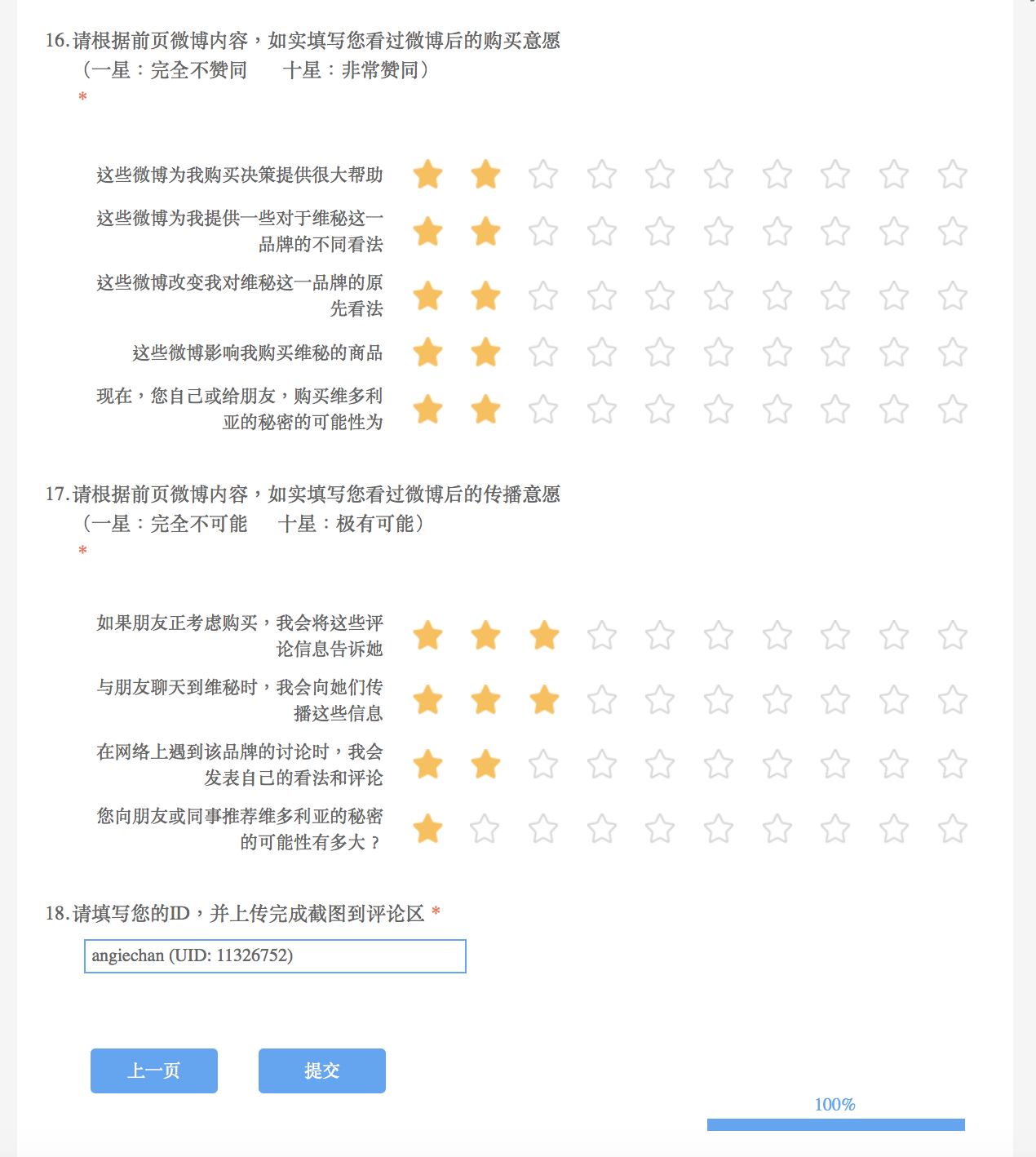Edit the ID text field with angiechan
This screenshot has width=1036, height=1157.
275,956
